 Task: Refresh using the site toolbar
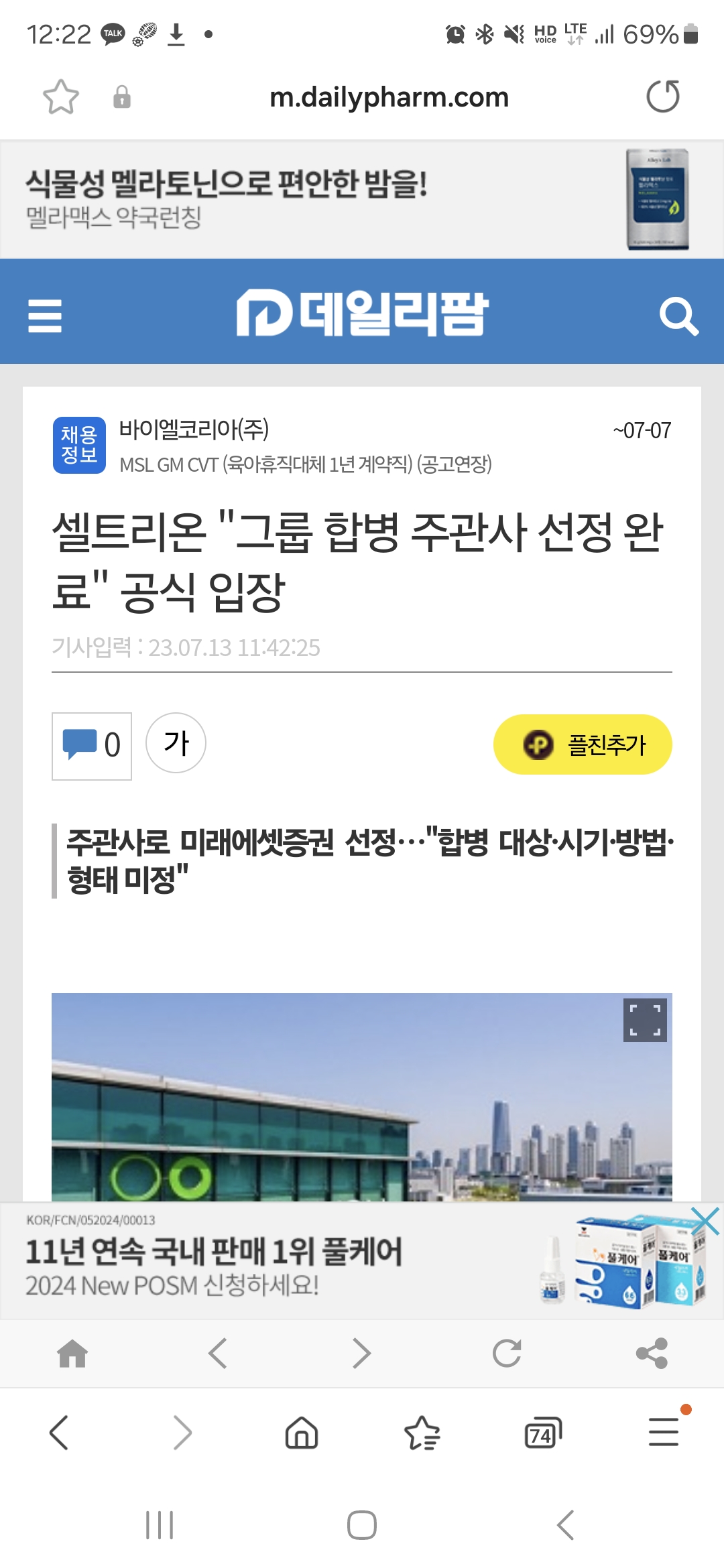(x=507, y=1353)
